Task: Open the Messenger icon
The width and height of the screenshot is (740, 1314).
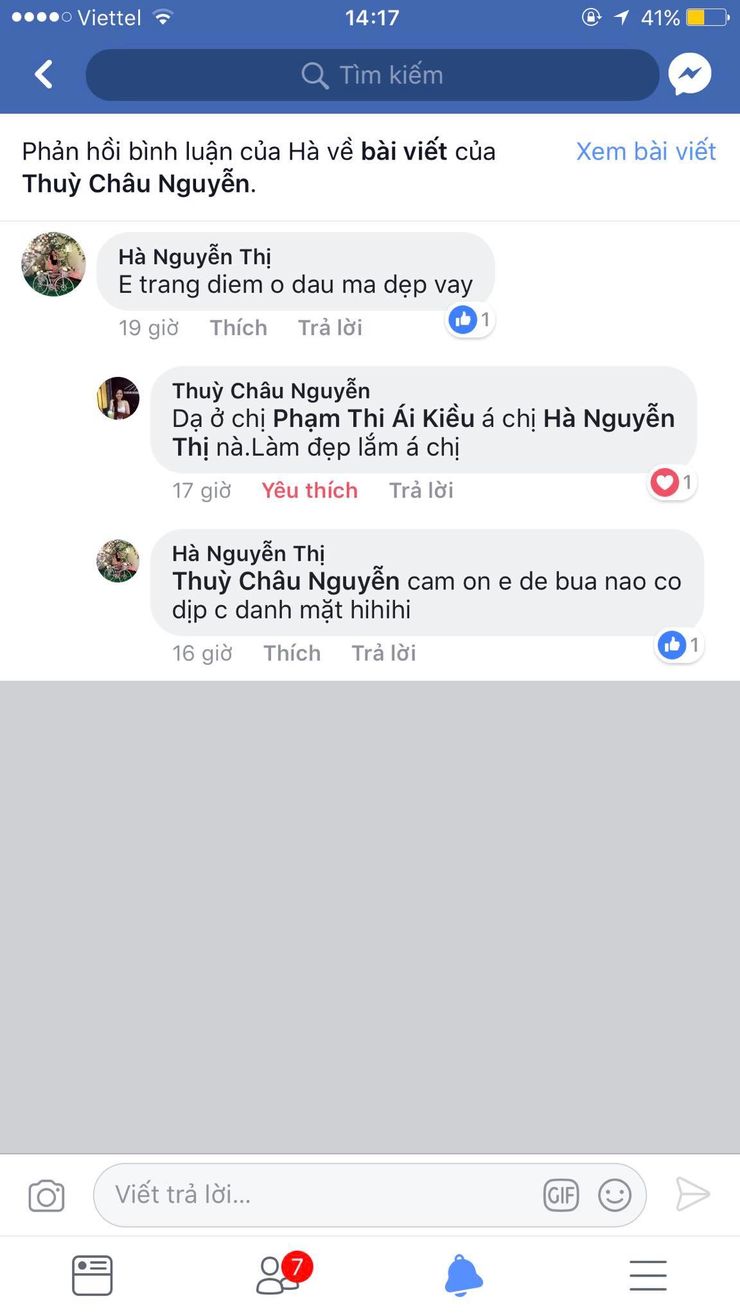Action: click(x=690, y=75)
